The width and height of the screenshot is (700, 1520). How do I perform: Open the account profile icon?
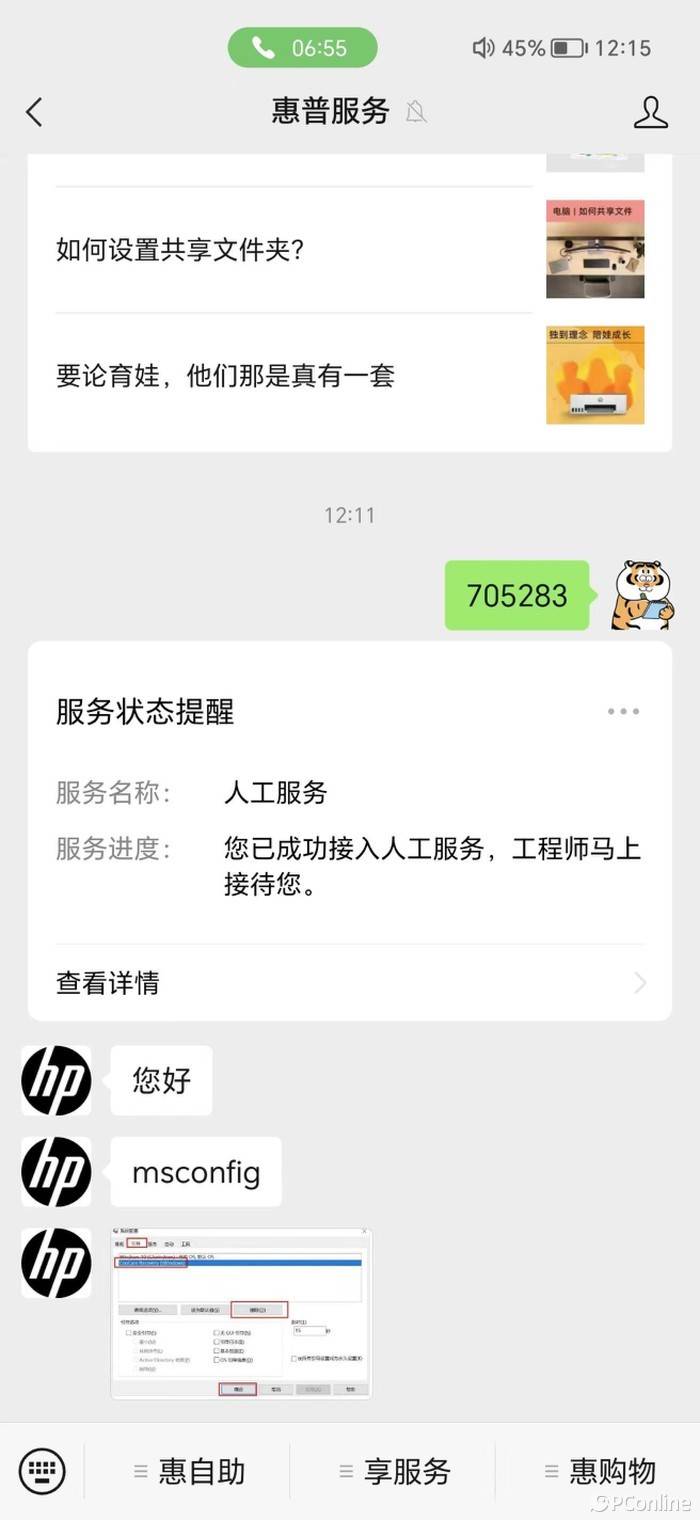[x=650, y=112]
